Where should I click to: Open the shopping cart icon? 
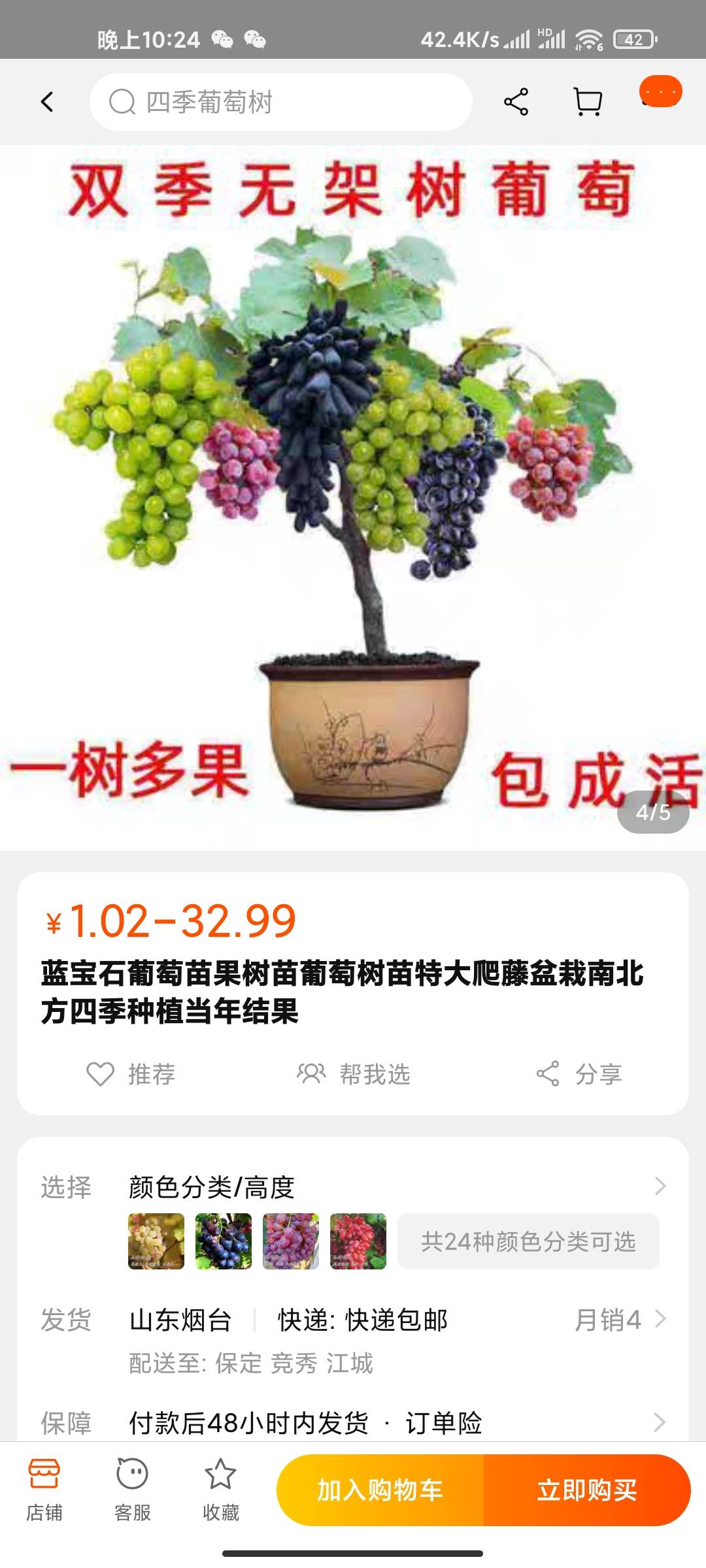coord(588,102)
